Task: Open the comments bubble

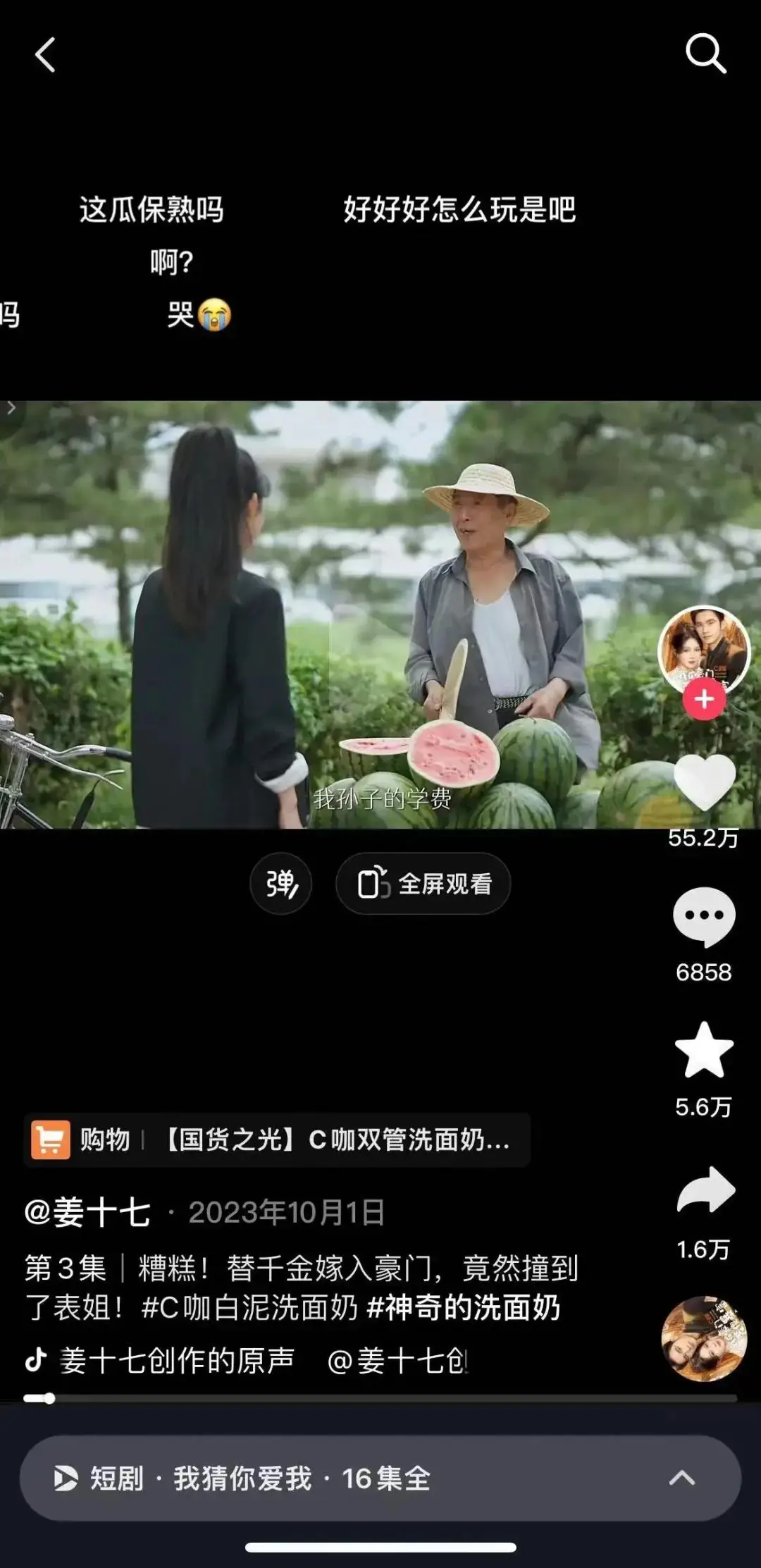Action: point(704,916)
